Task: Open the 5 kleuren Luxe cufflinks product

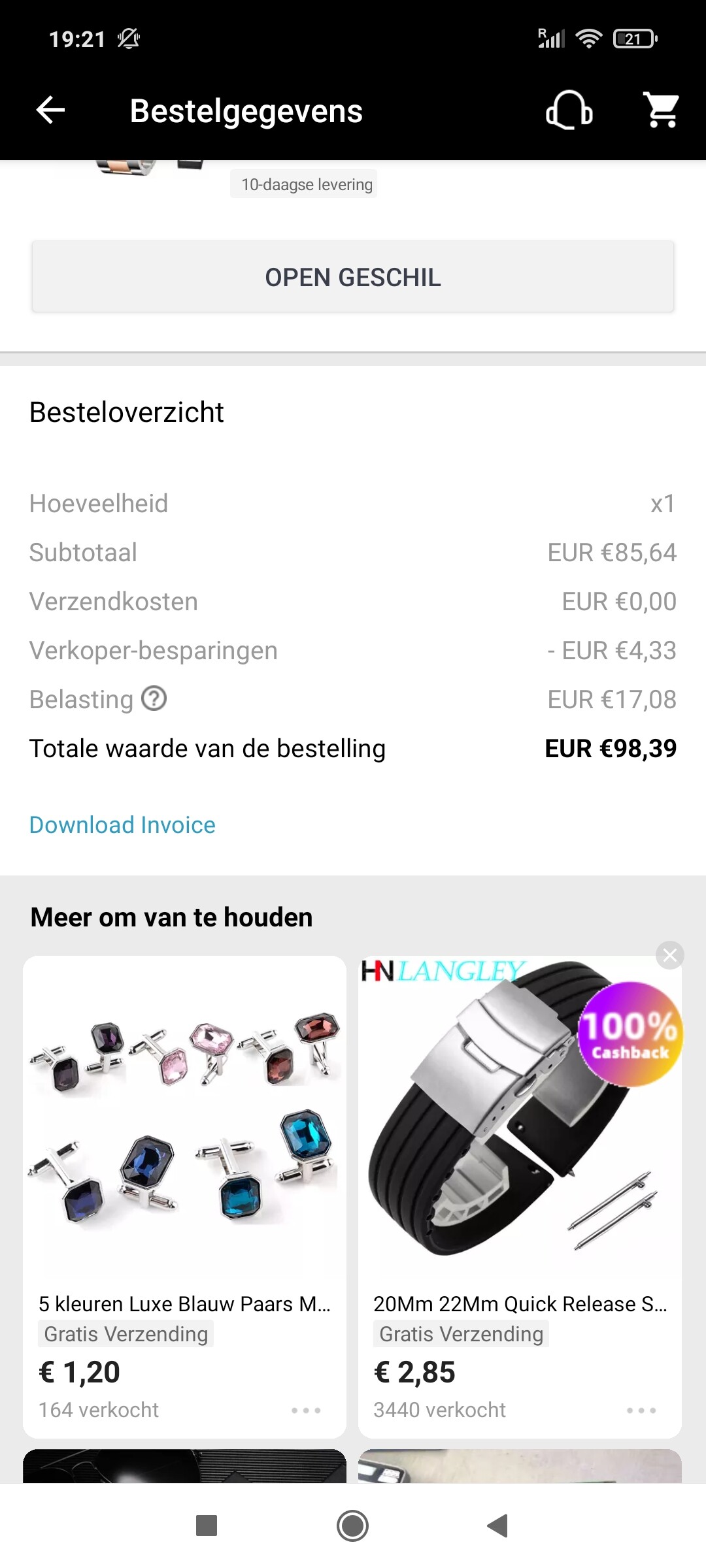Action: (184, 1197)
